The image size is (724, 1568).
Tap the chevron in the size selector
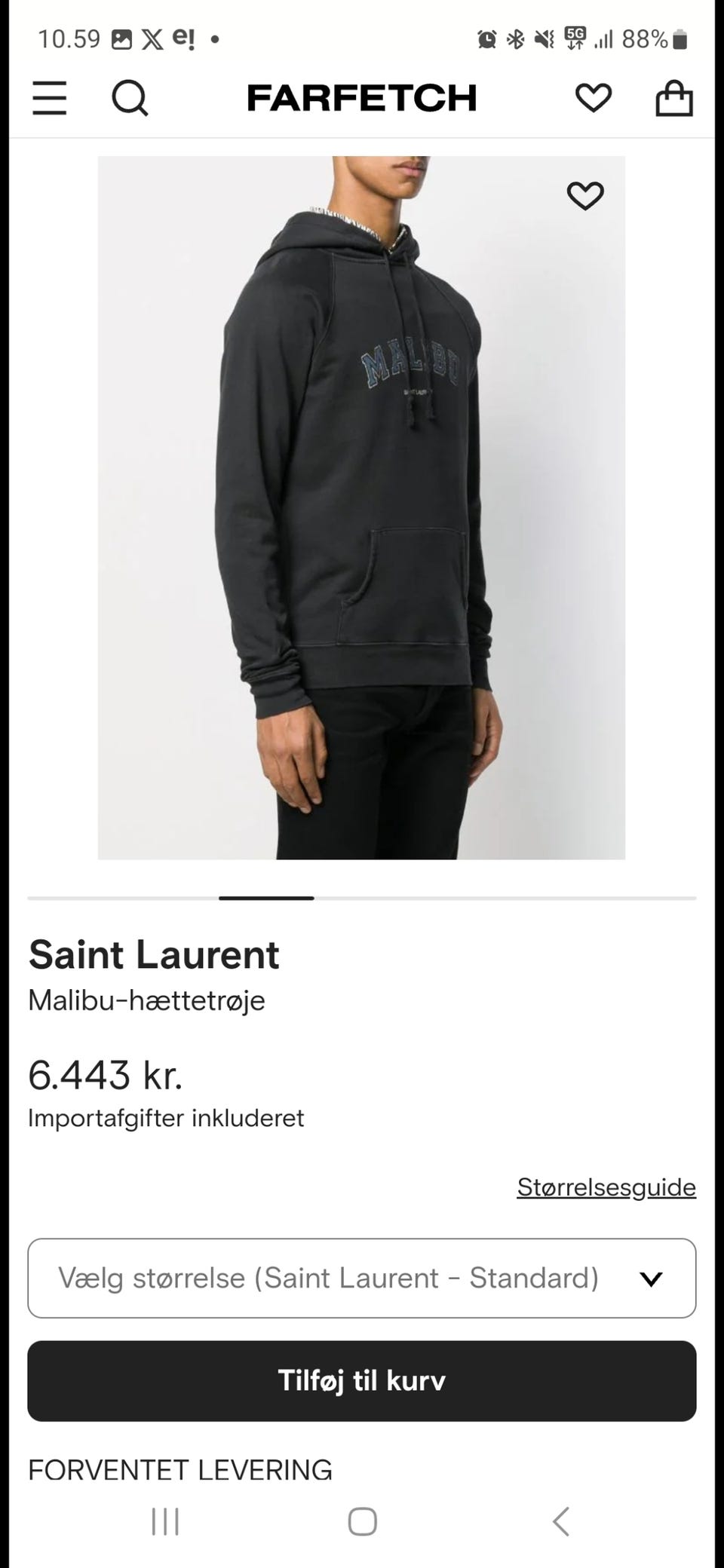pos(650,1278)
